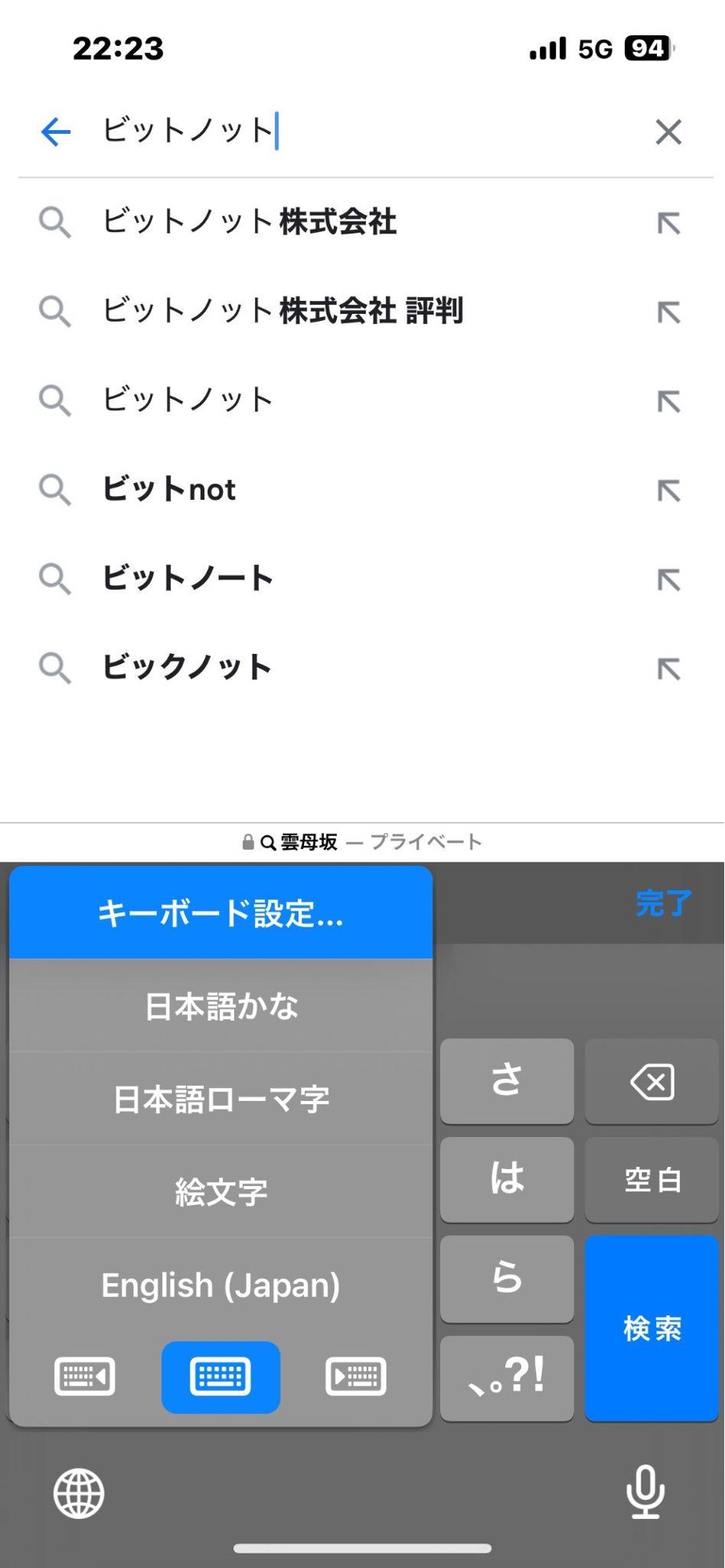Screen dimensions: 725x1568
Task: Insert ビットノット株式会社 via its arrow icon
Action: tap(669, 222)
